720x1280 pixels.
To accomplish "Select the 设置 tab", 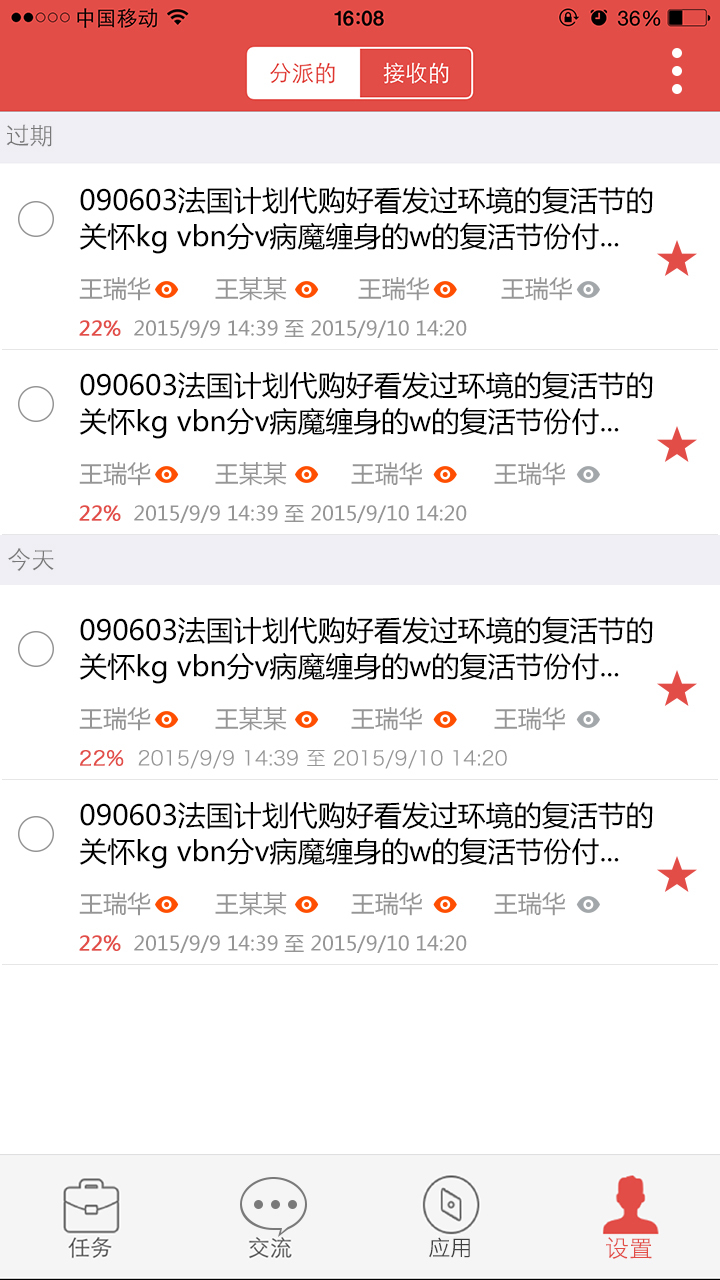I will click(x=629, y=1217).
